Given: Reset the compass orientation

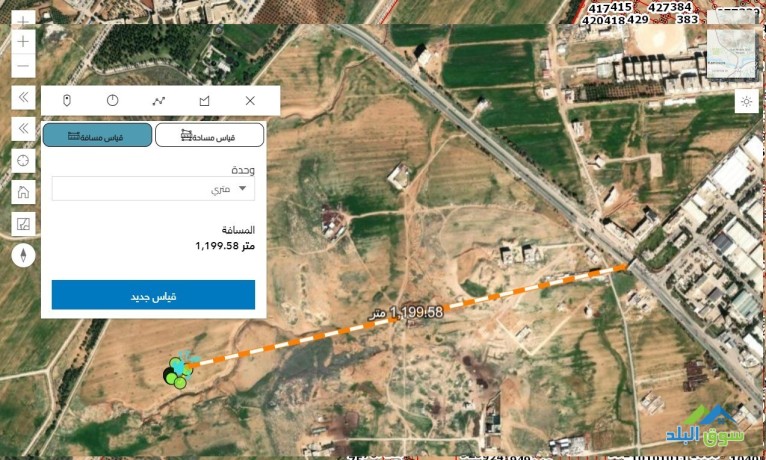Looking at the screenshot, I should coord(24,256).
